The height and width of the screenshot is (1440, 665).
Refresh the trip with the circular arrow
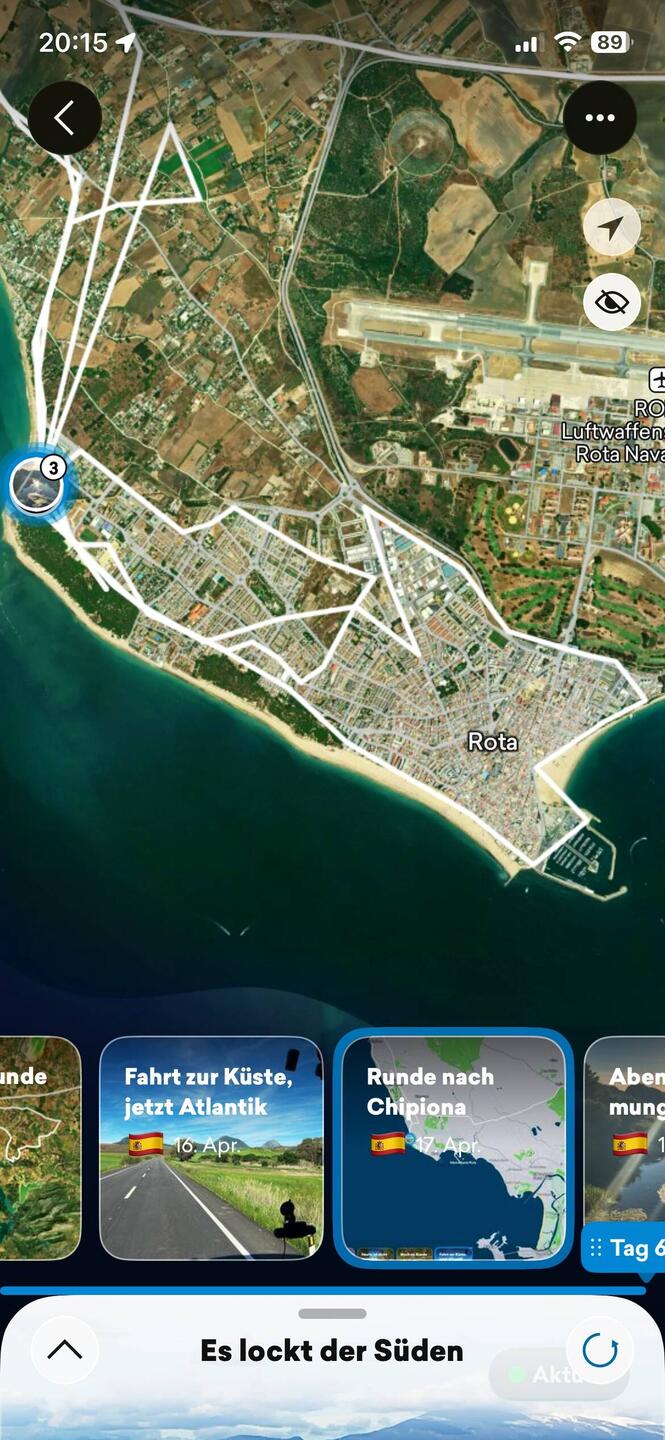[600, 1350]
